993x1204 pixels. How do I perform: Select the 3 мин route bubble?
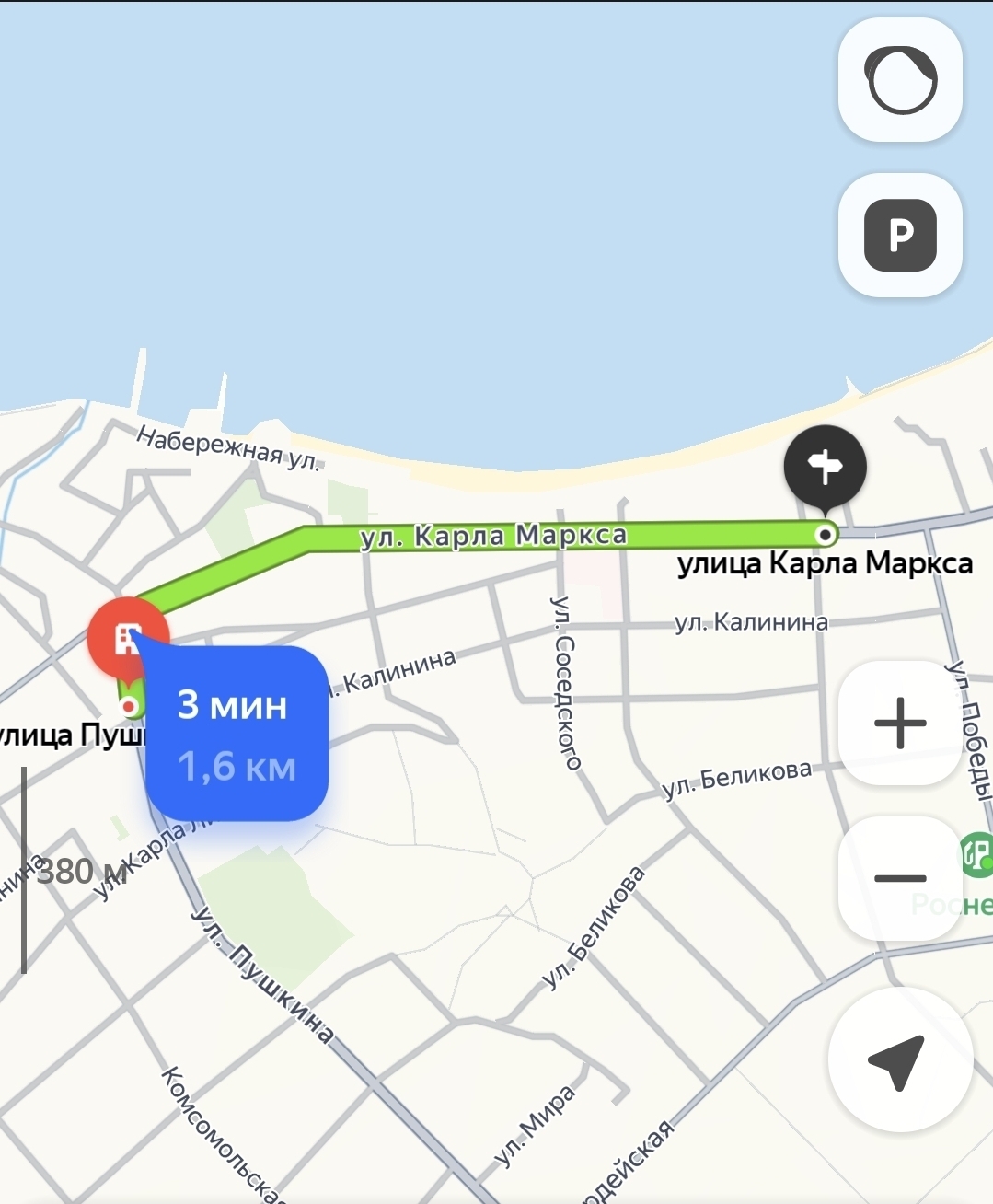237,734
